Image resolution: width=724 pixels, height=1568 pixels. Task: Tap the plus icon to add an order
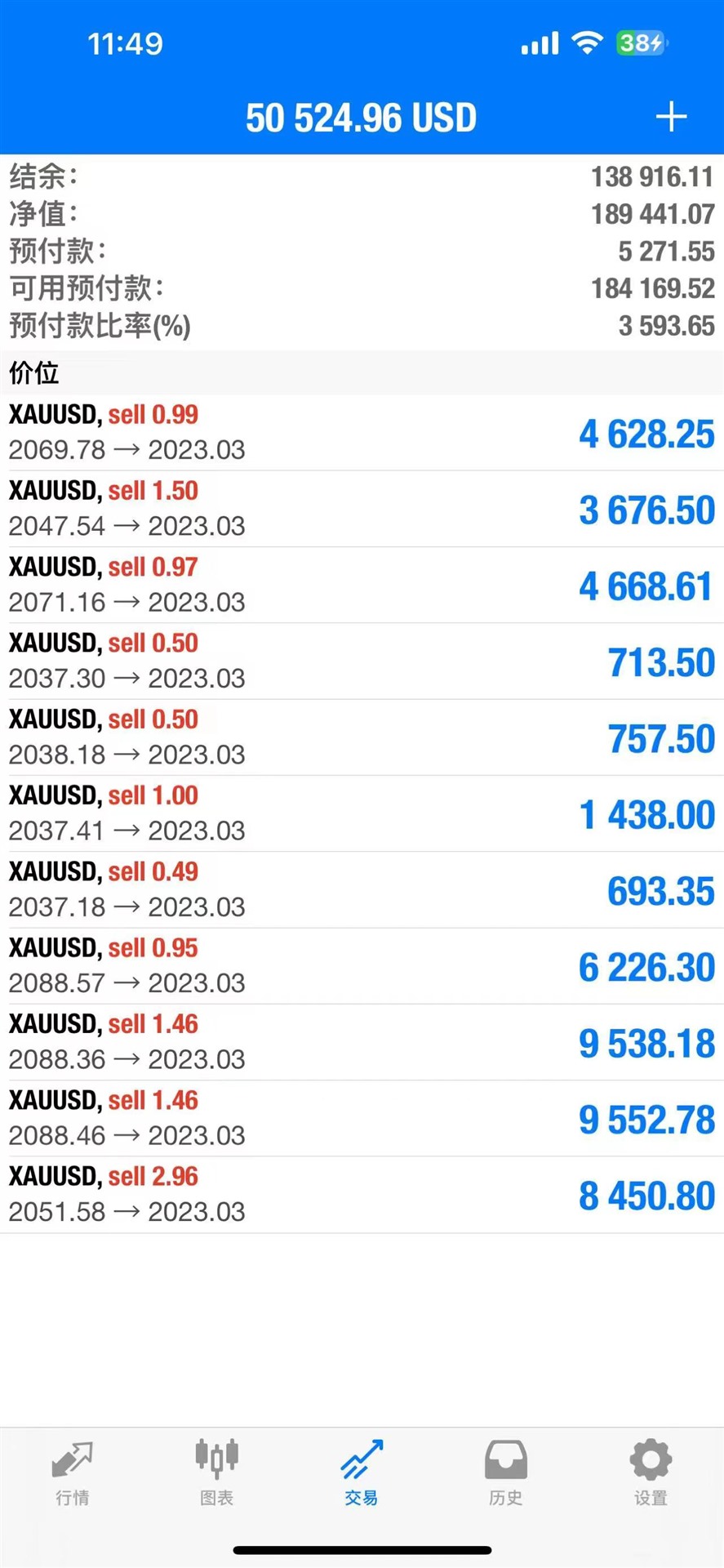point(671,117)
